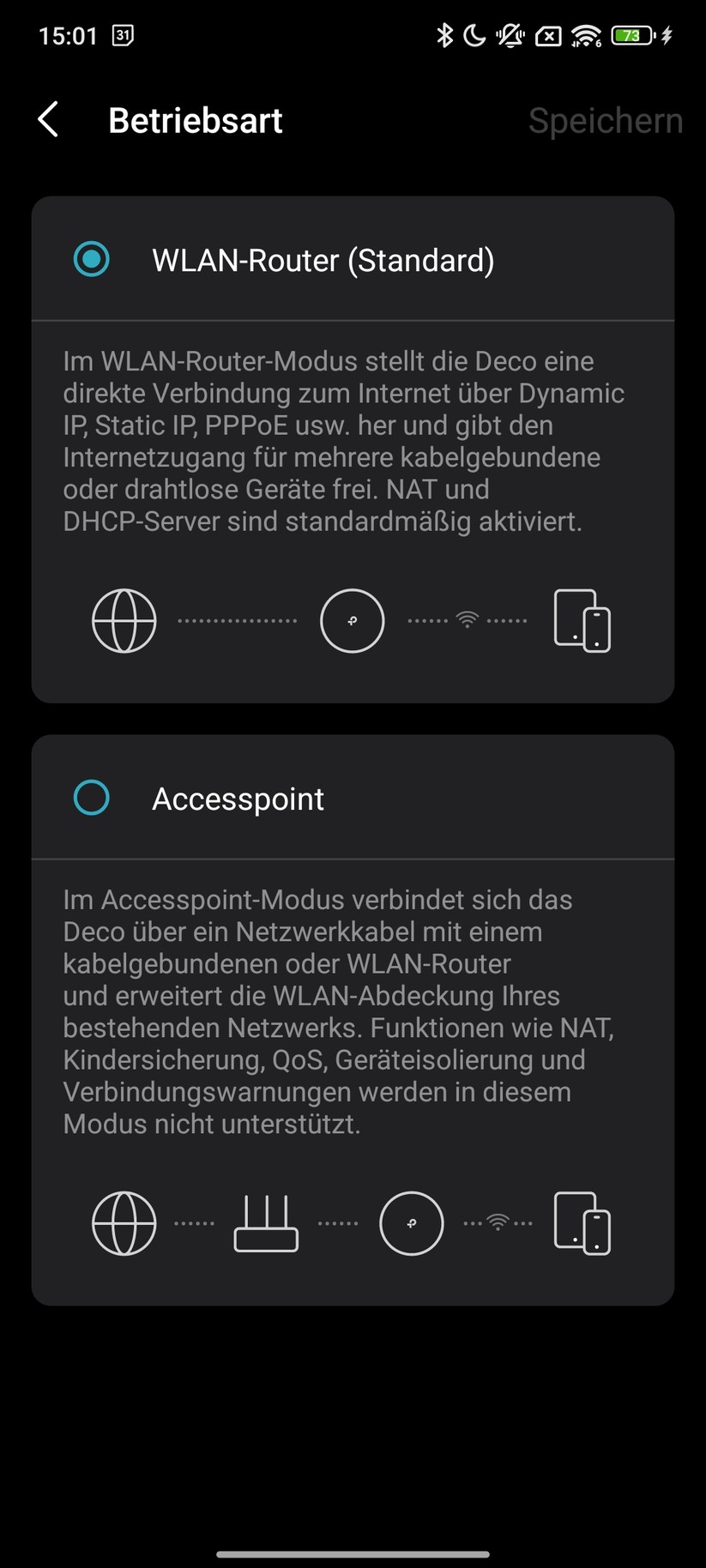Click the smartphone devices icon under WLAN-Router mode
Image resolution: width=706 pixels, height=1568 pixels.
tap(582, 620)
